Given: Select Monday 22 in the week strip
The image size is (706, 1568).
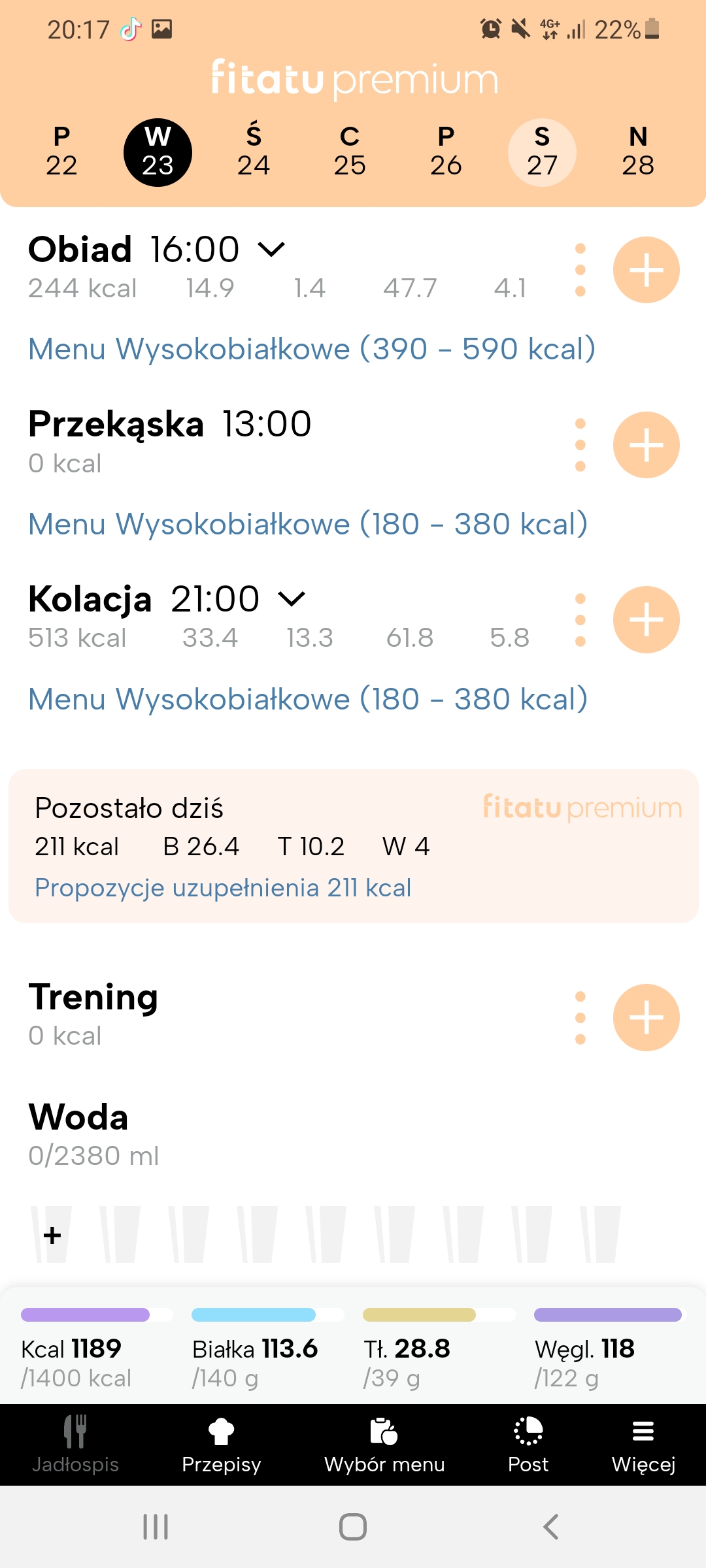Looking at the screenshot, I should [60, 151].
